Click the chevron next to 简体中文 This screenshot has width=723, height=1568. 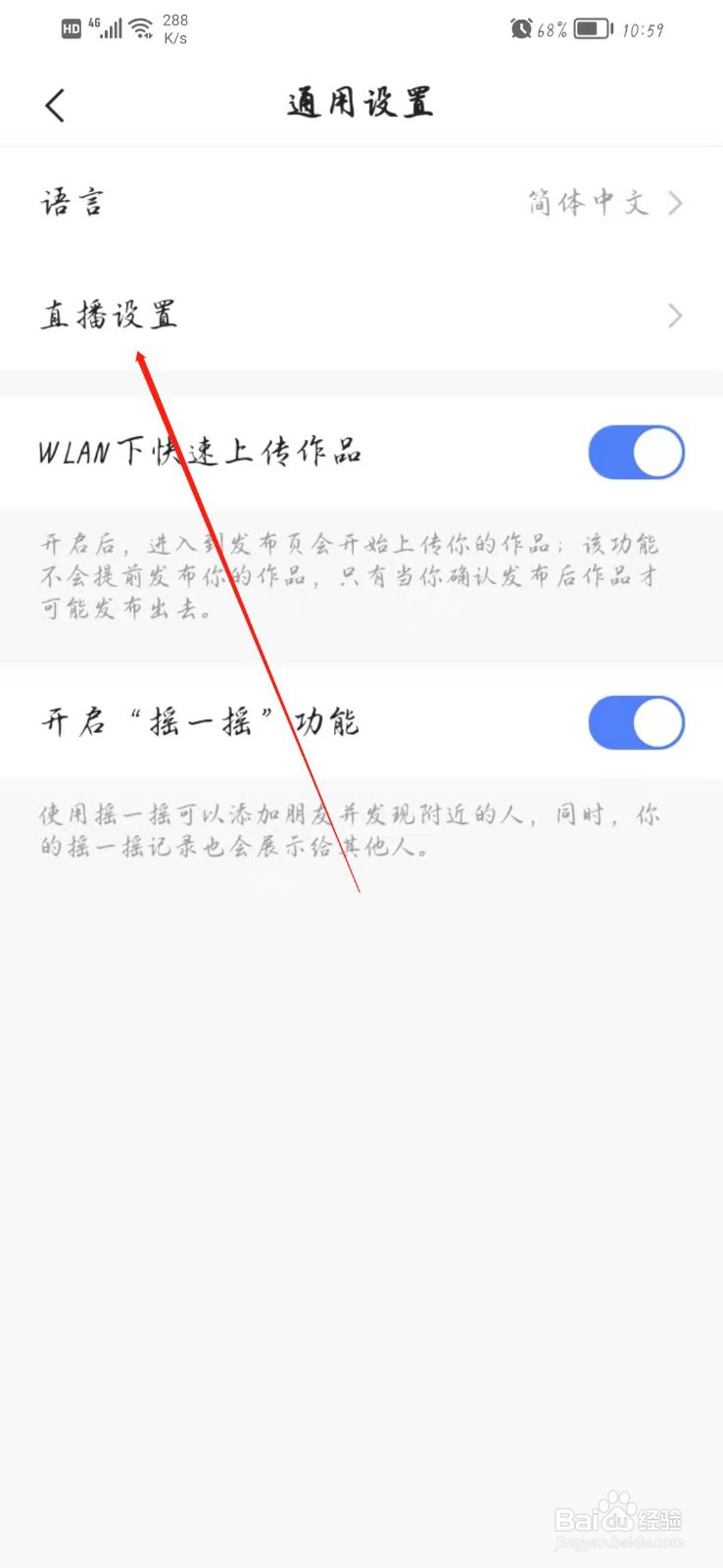(x=674, y=203)
